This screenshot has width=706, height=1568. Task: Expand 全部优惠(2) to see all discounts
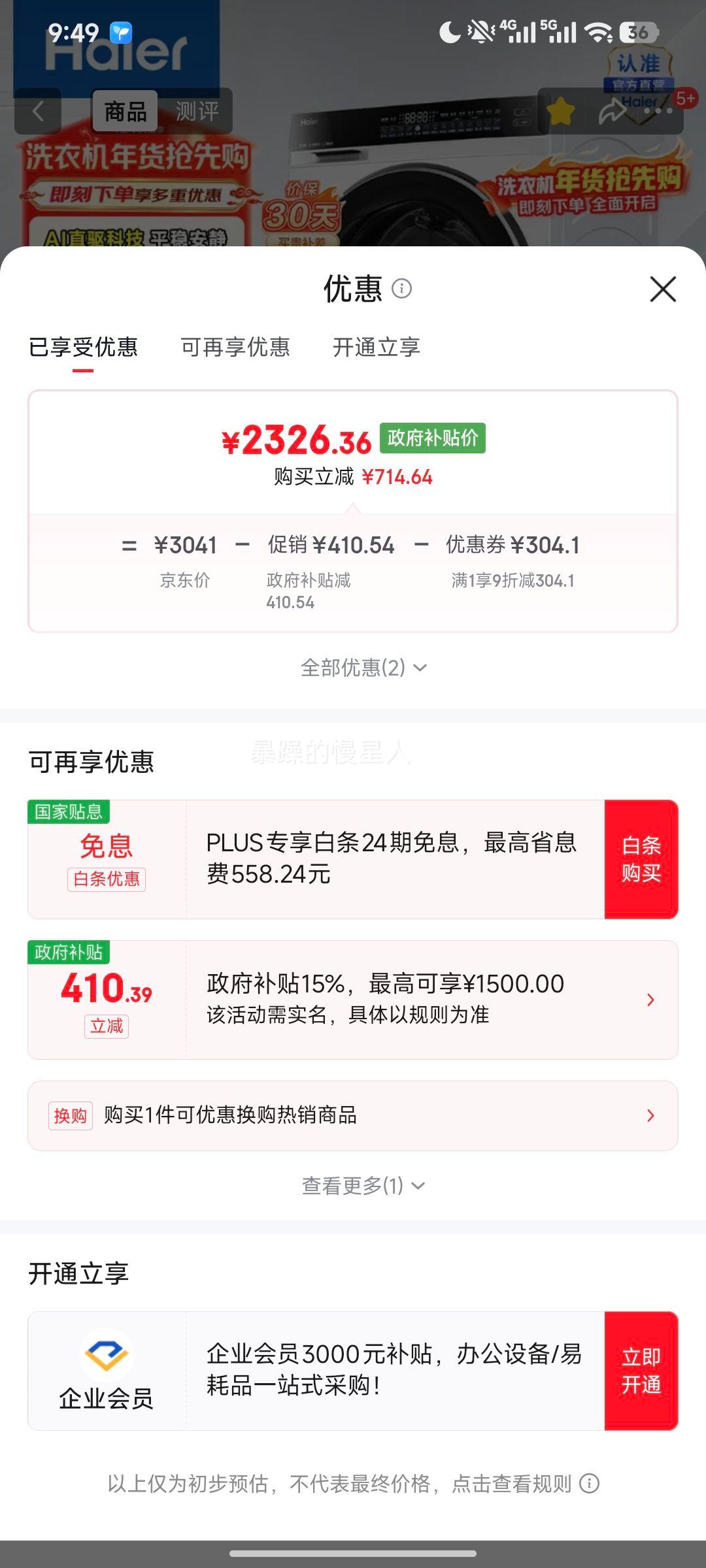363,667
